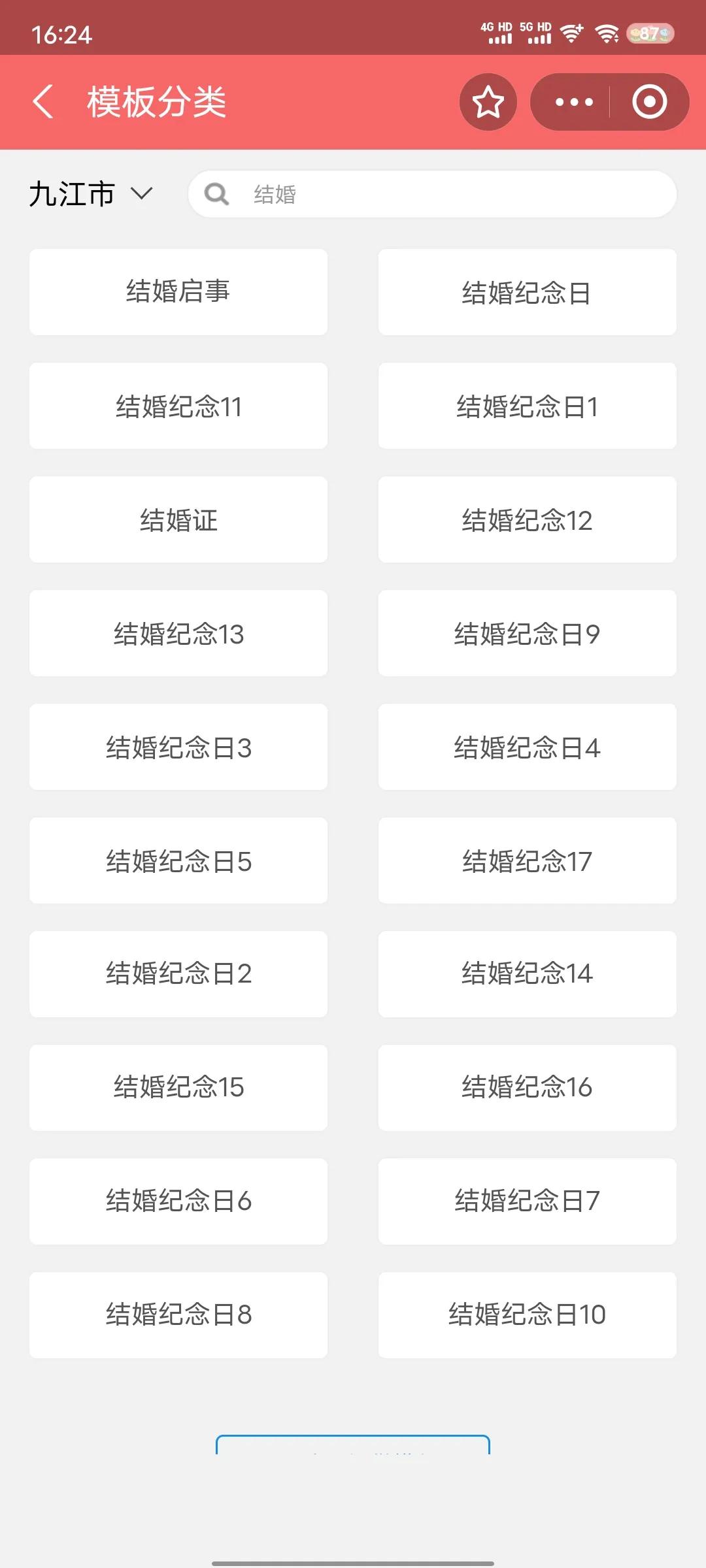706x1568 pixels.
Task: Tap the 结婚纪念日10 template
Action: tap(527, 1315)
